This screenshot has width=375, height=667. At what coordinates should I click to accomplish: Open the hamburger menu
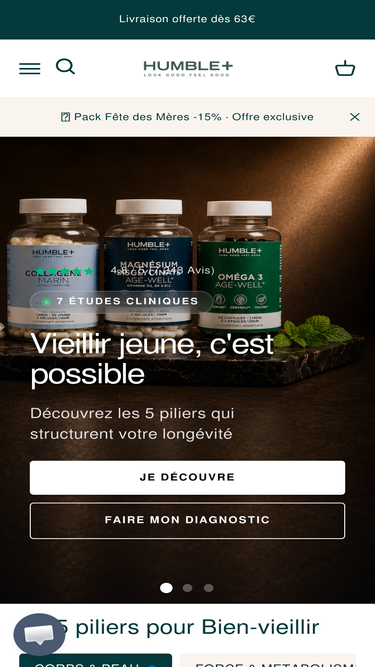tap(30, 68)
